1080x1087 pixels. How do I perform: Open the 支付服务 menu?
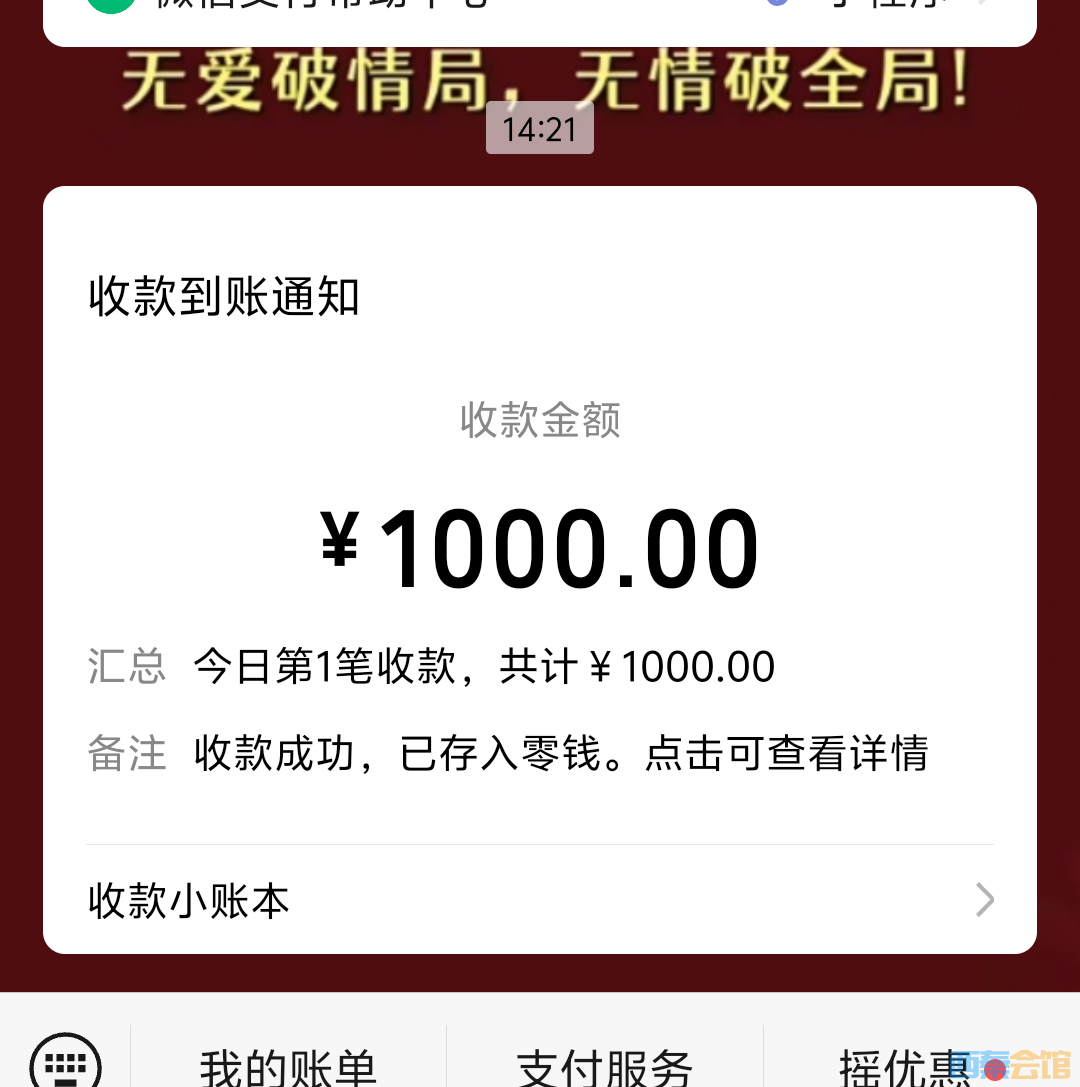[x=605, y=1065]
